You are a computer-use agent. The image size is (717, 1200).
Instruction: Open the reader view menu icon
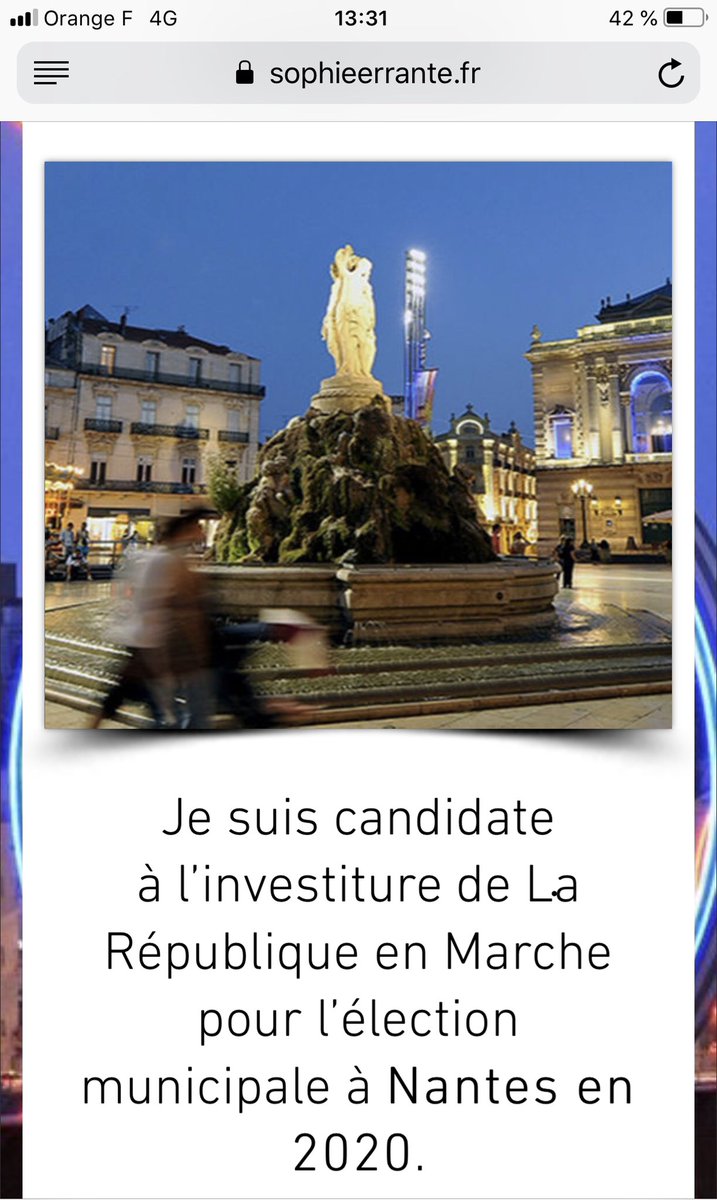(51, 73)
